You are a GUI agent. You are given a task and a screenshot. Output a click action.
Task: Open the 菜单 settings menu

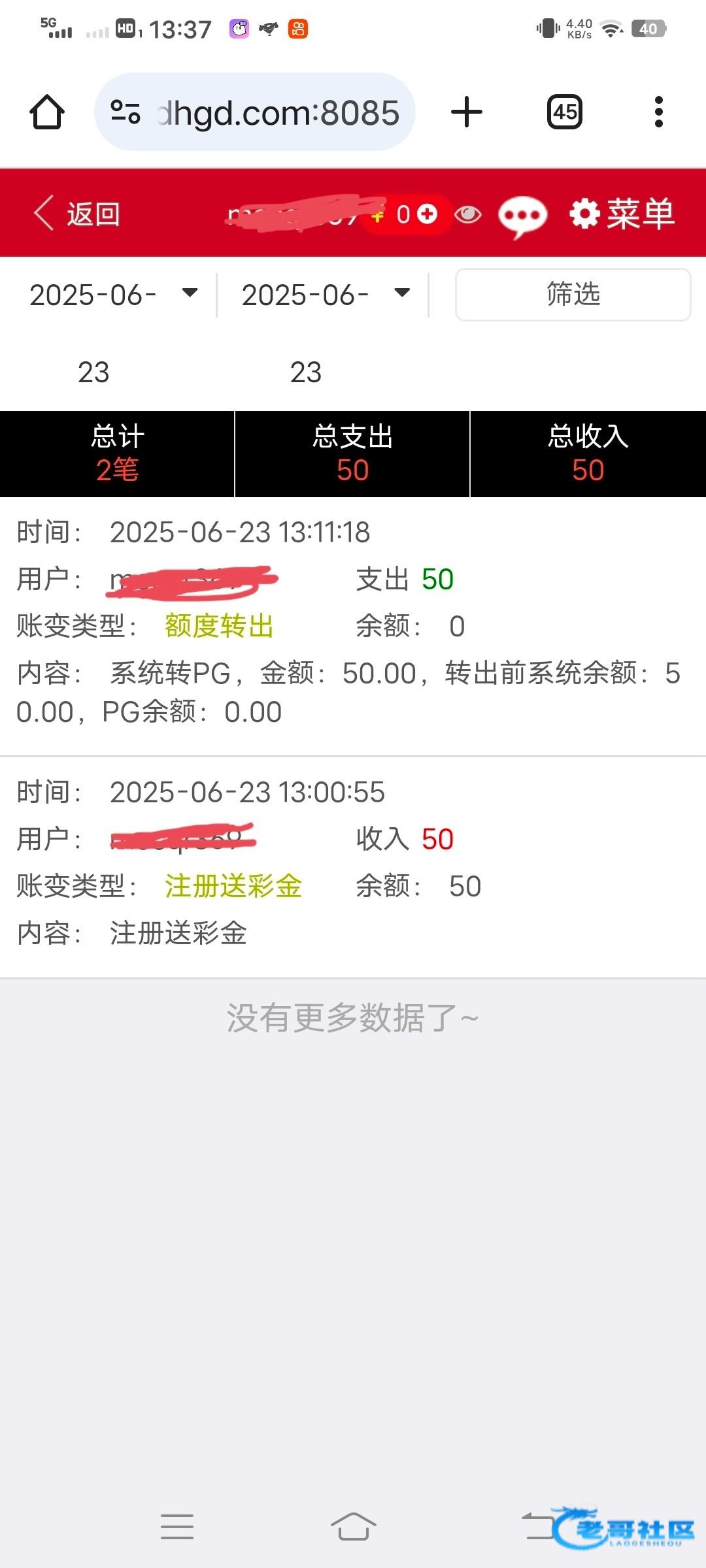[x=622, y=214]
